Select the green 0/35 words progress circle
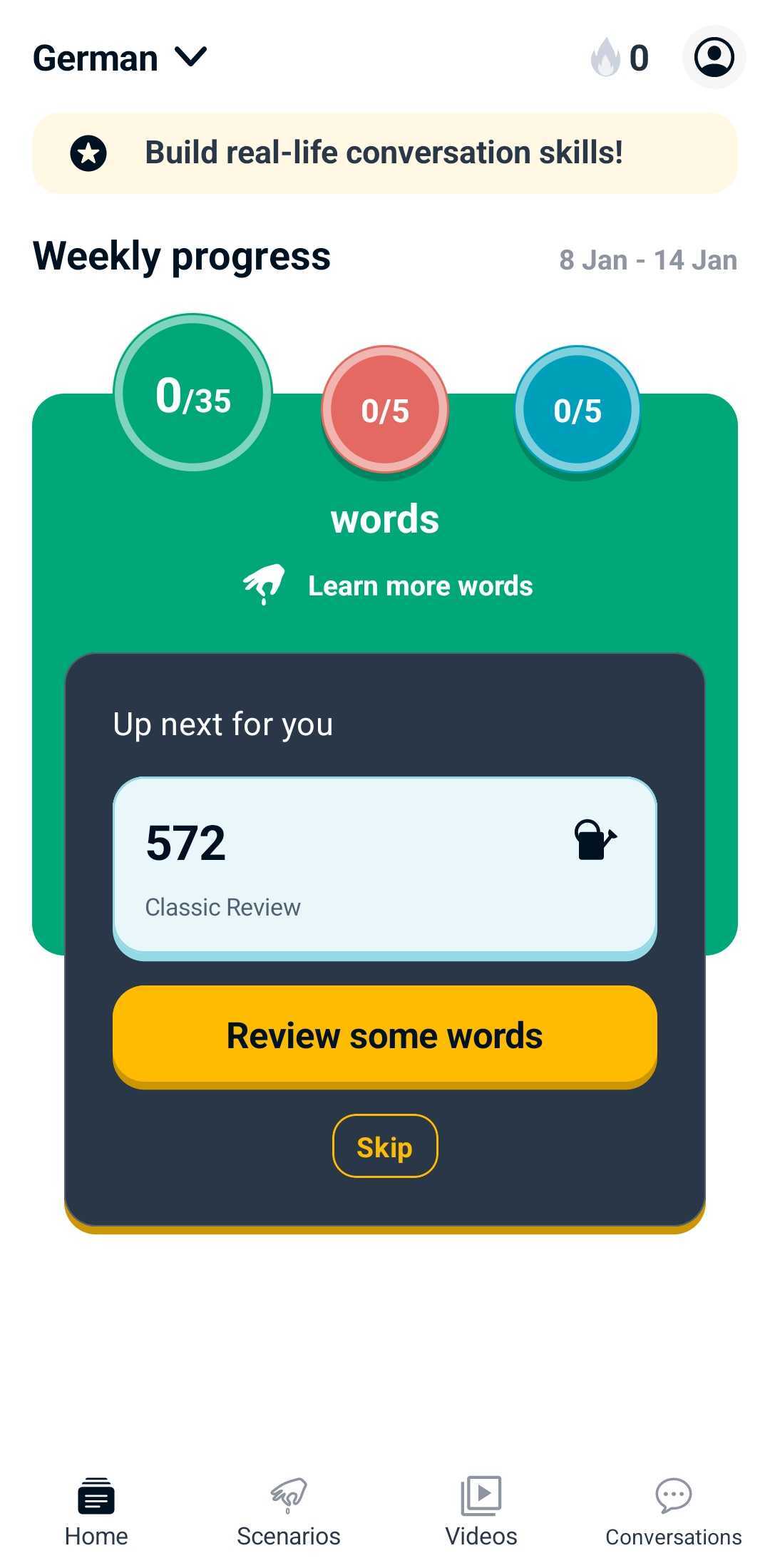This screenshot has width=770, height=1568. (x=193, y=396)
